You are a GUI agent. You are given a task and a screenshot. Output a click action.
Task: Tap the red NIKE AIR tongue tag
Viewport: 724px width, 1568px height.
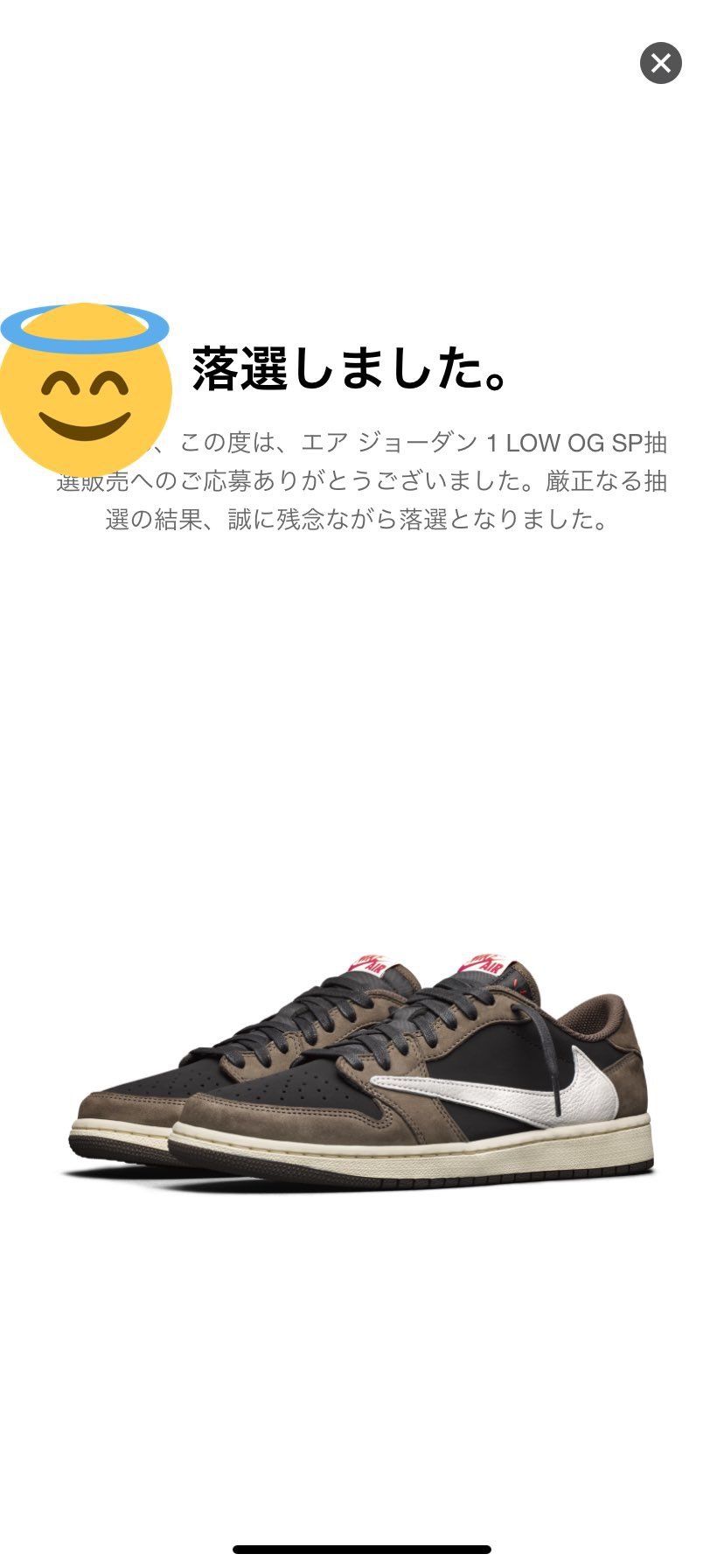pos(367,961)
